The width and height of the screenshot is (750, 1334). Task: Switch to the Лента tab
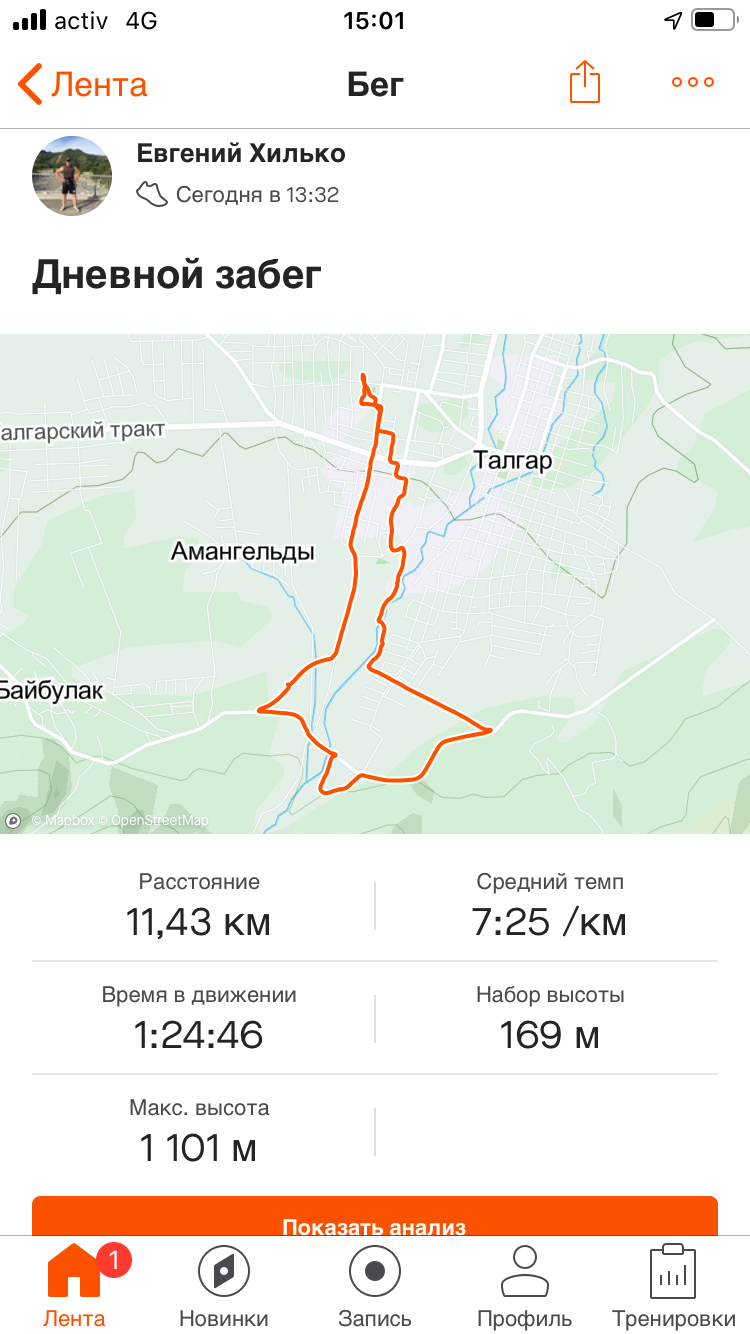pos(74,1285)
